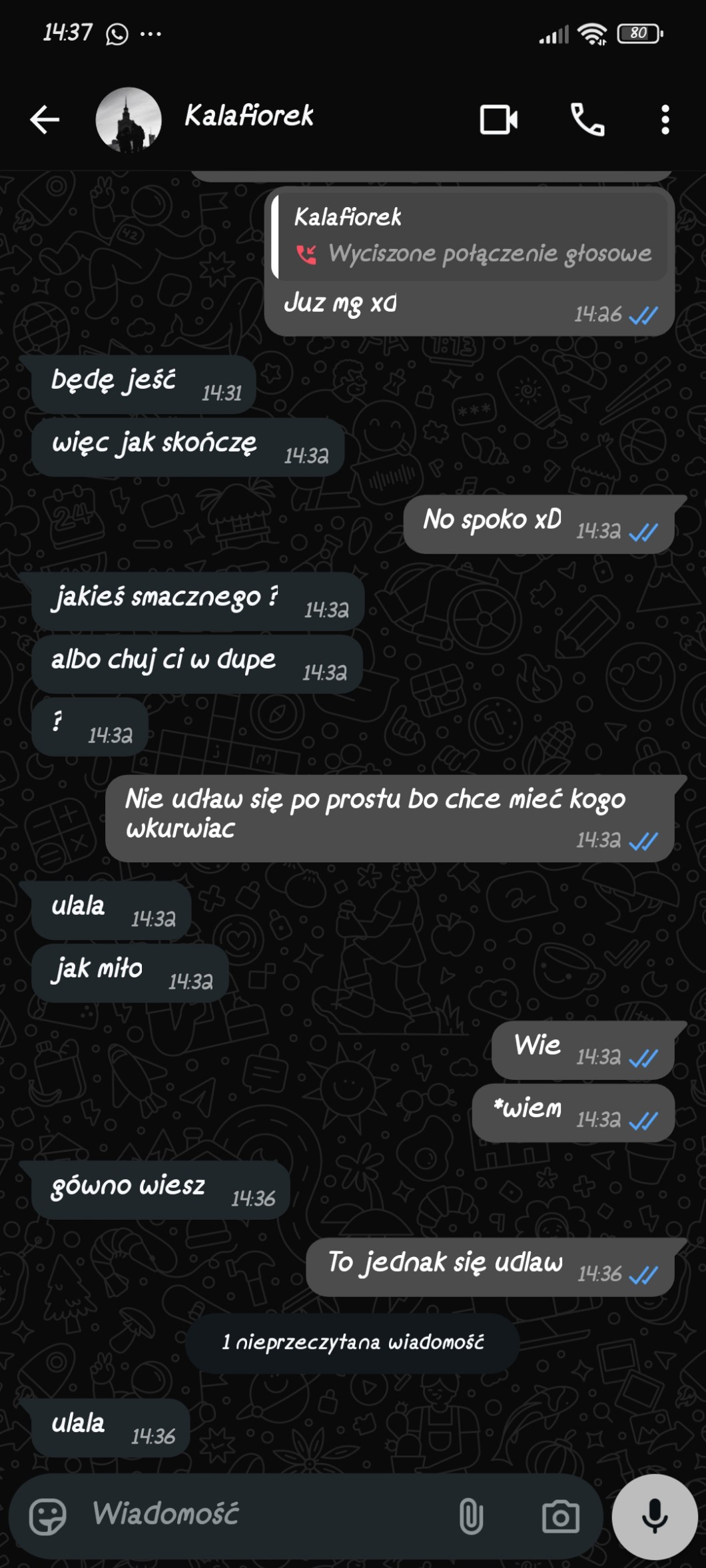The width and height of the screenshot is (706, 1568).
Task: Start a voice call with Kalafiorek
Action: click(587, 120)
